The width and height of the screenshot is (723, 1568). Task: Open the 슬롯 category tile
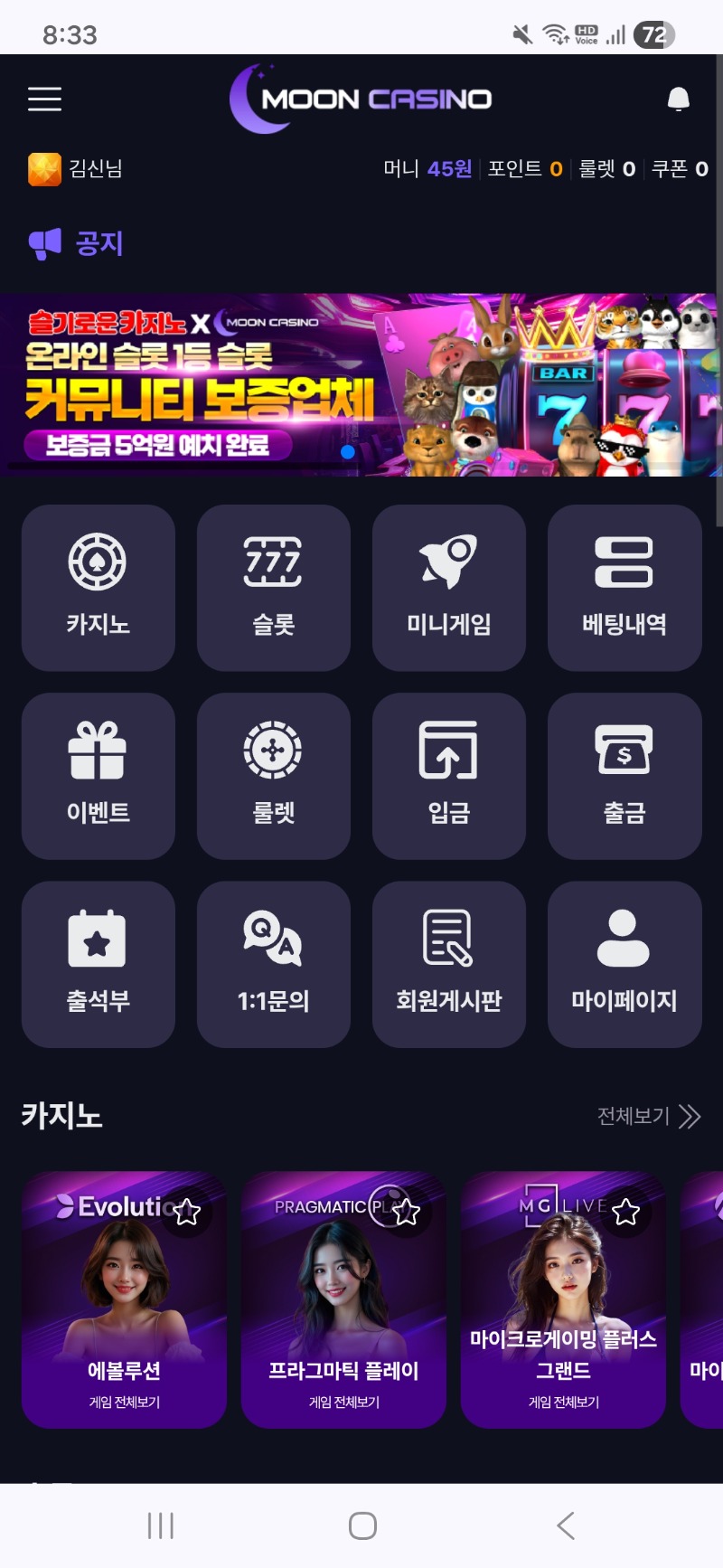[274, 588]
